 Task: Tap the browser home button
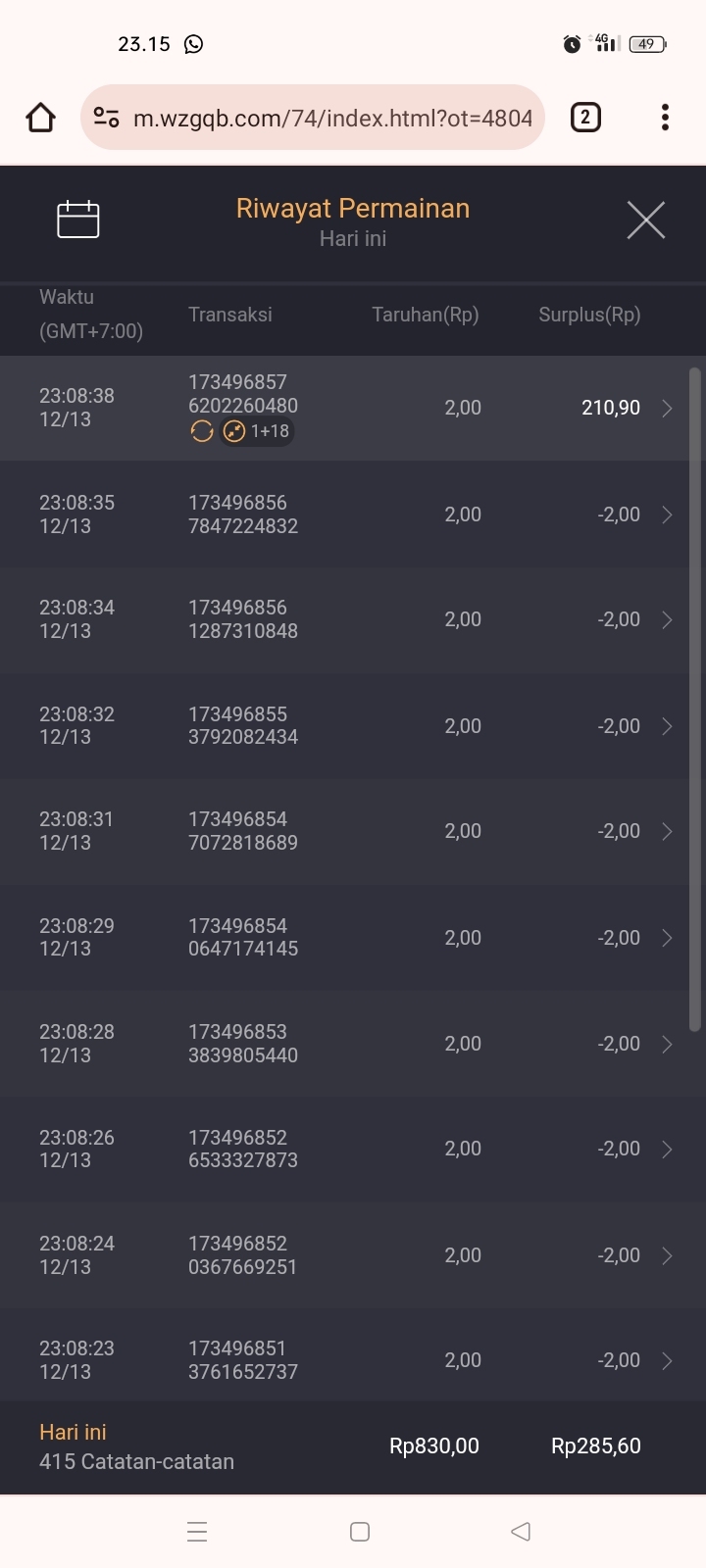click(x=41, y=118)
